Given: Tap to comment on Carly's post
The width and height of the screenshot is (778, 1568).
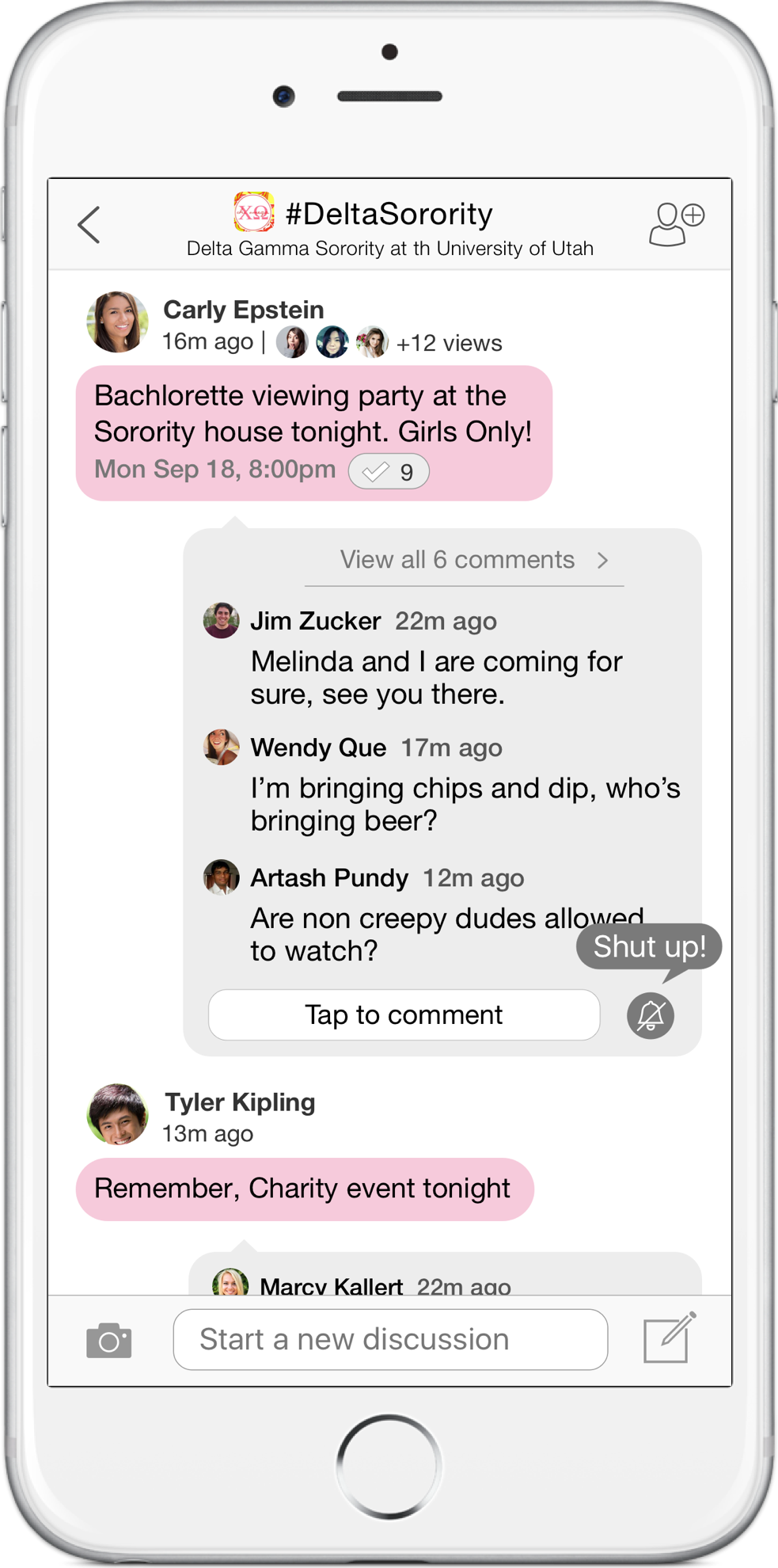Looking at the screenshot, I should coord(404,1014).
